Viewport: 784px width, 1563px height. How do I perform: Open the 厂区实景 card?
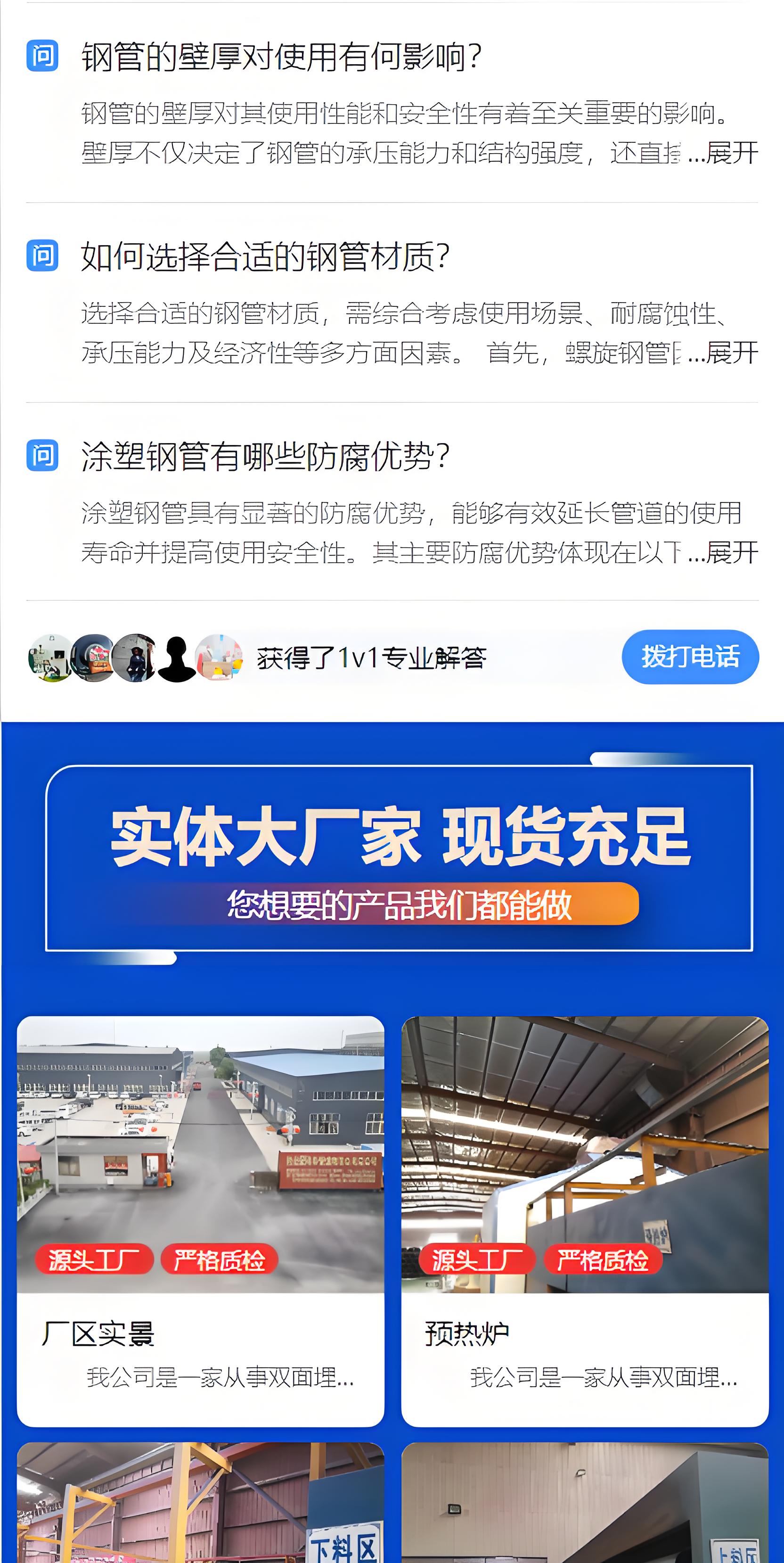coord(201,1221)
